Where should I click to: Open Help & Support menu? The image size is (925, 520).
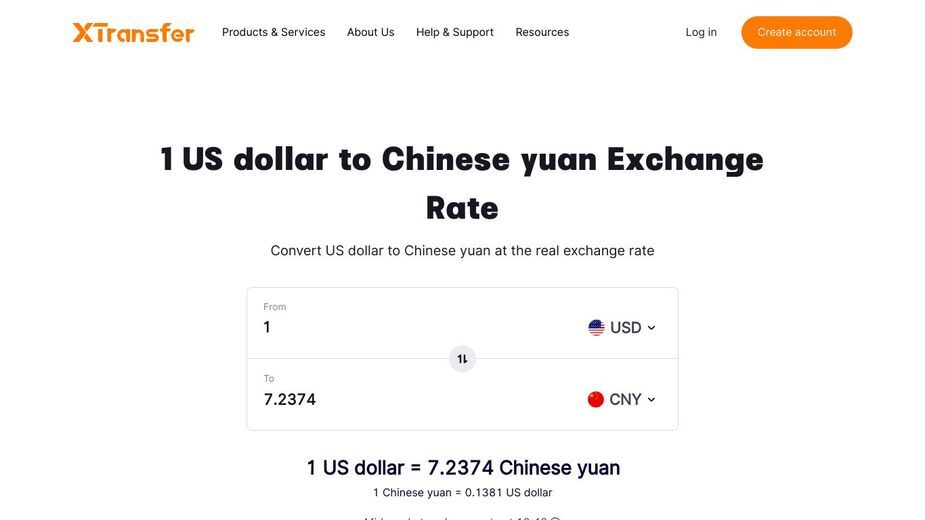(x=454, y=32)
